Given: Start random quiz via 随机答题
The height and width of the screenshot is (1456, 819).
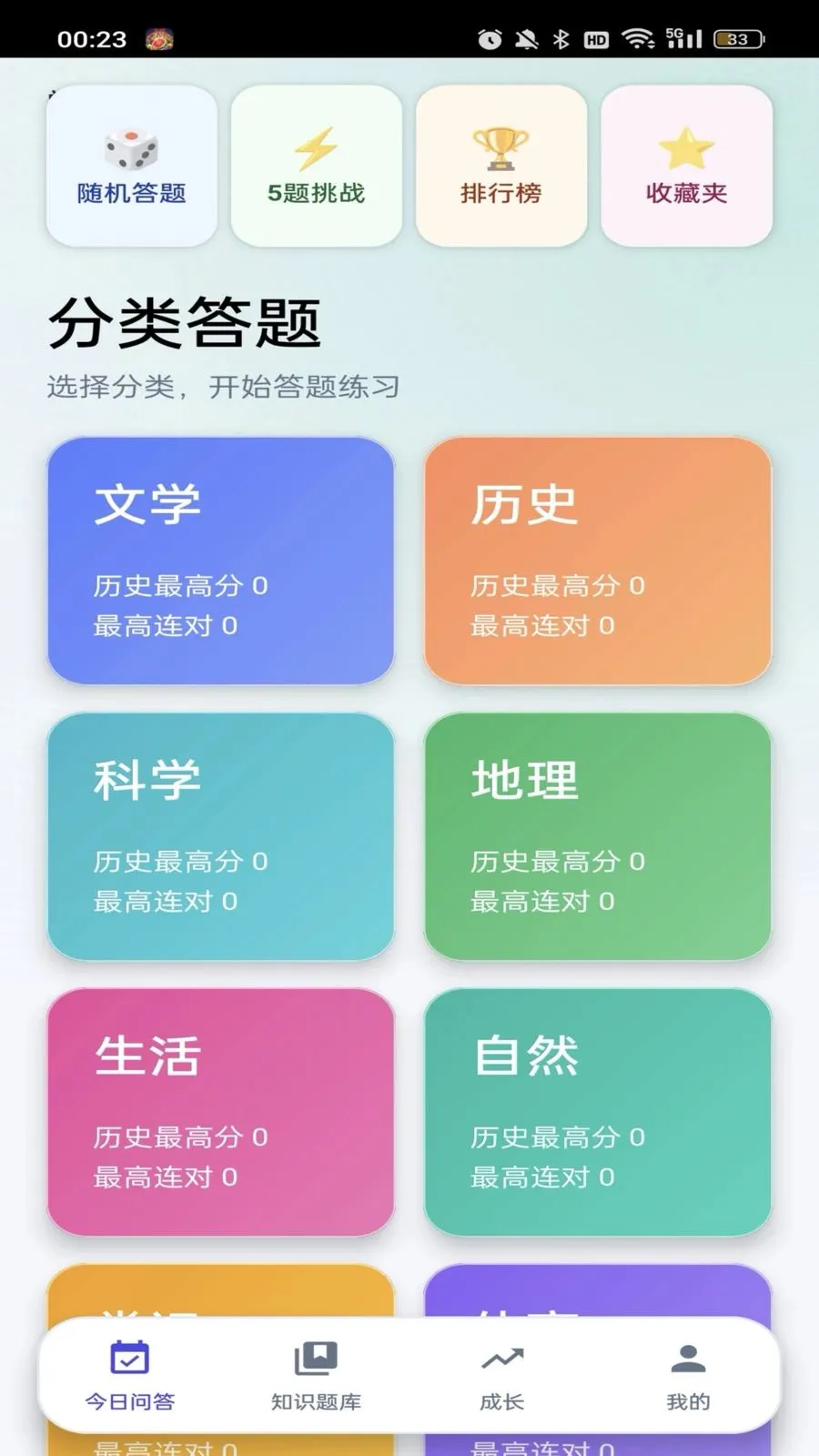Looking at the screenshot, I should click(x=132, y=166).
